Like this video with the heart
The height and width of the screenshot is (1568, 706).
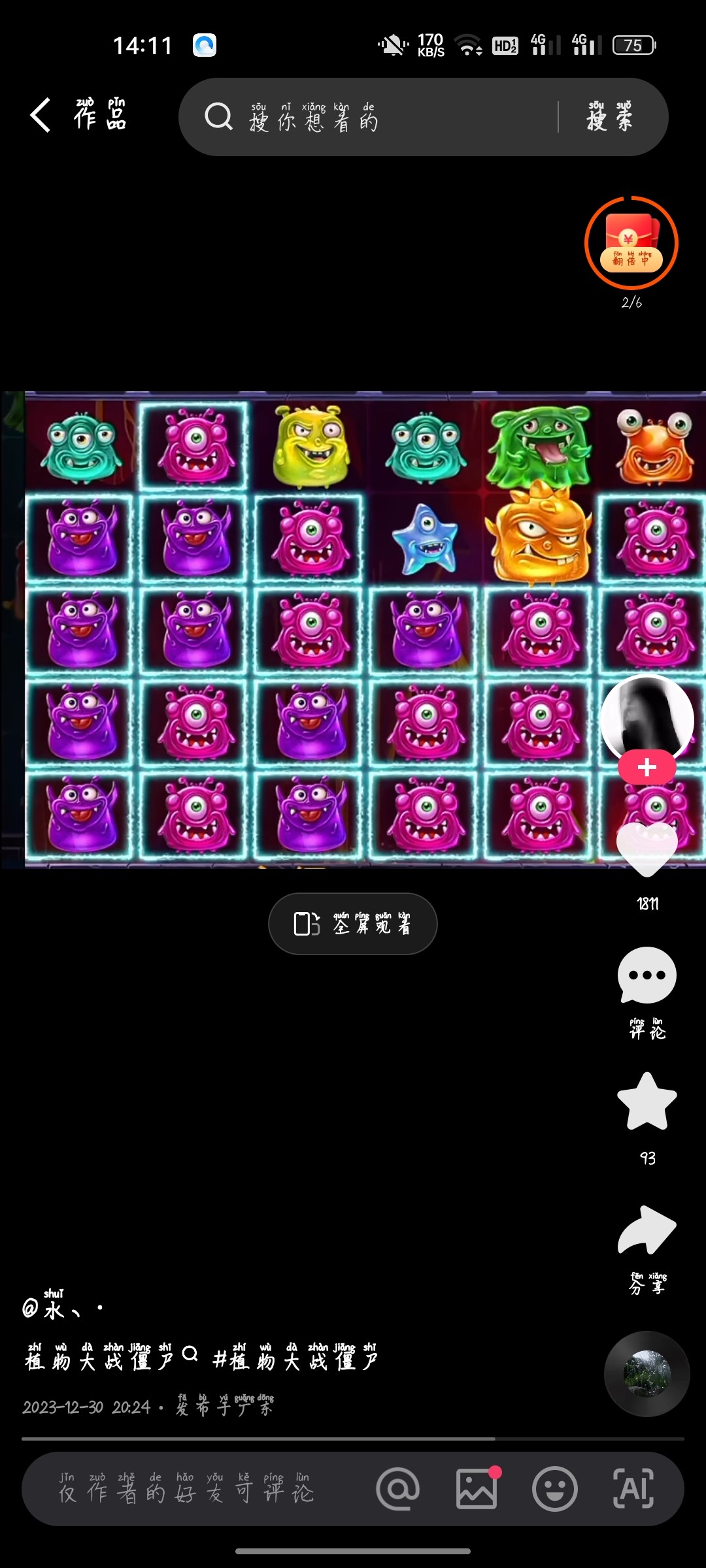(647, 849)
